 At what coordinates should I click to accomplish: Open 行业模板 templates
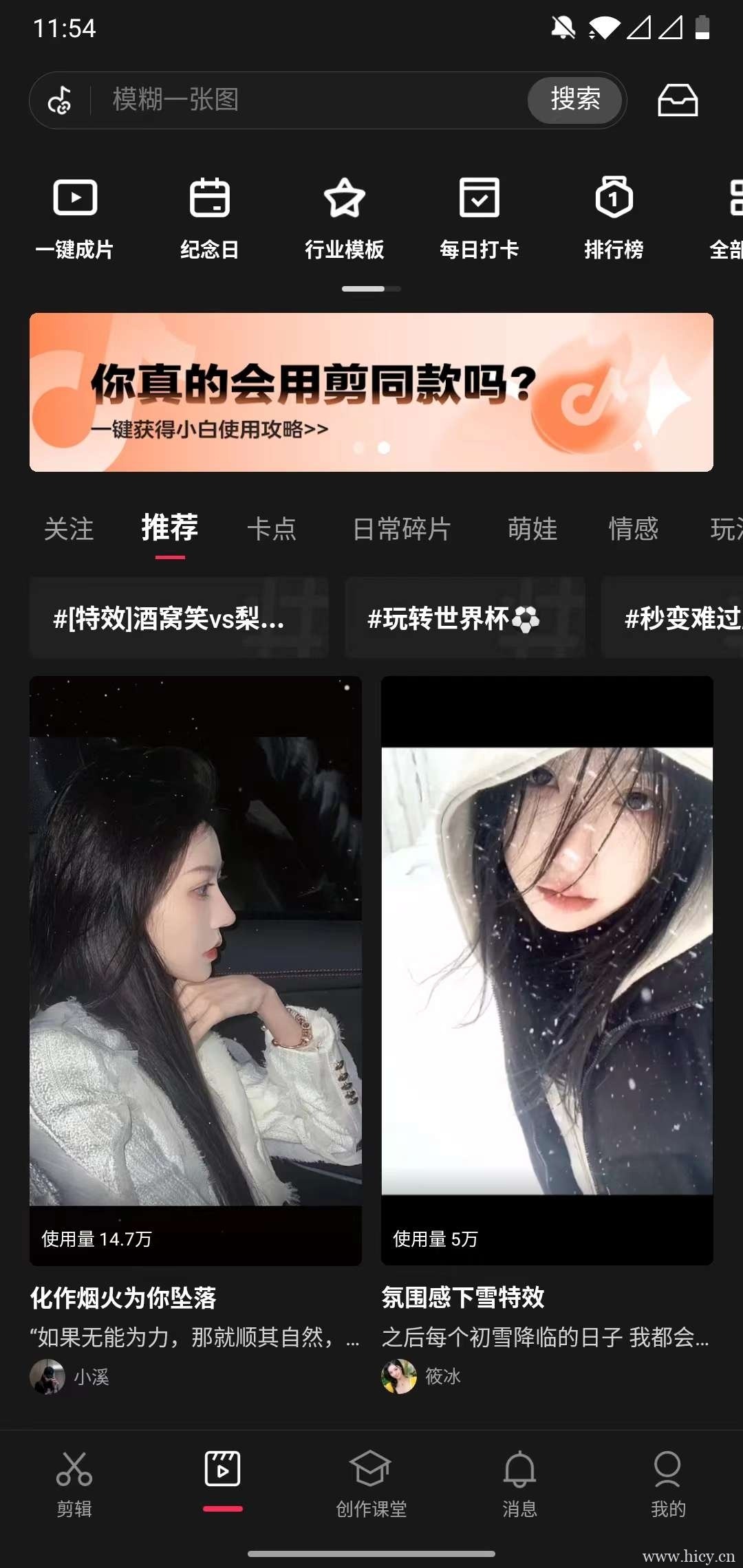(344, 217)
